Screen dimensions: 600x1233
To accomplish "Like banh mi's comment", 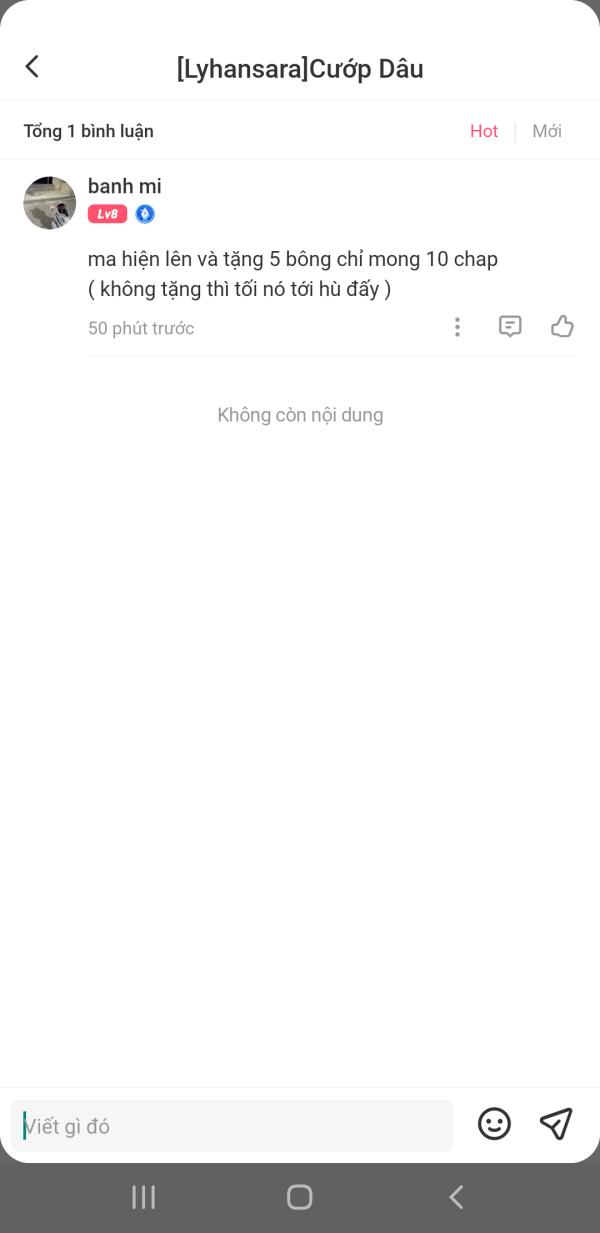I will 562,327.
